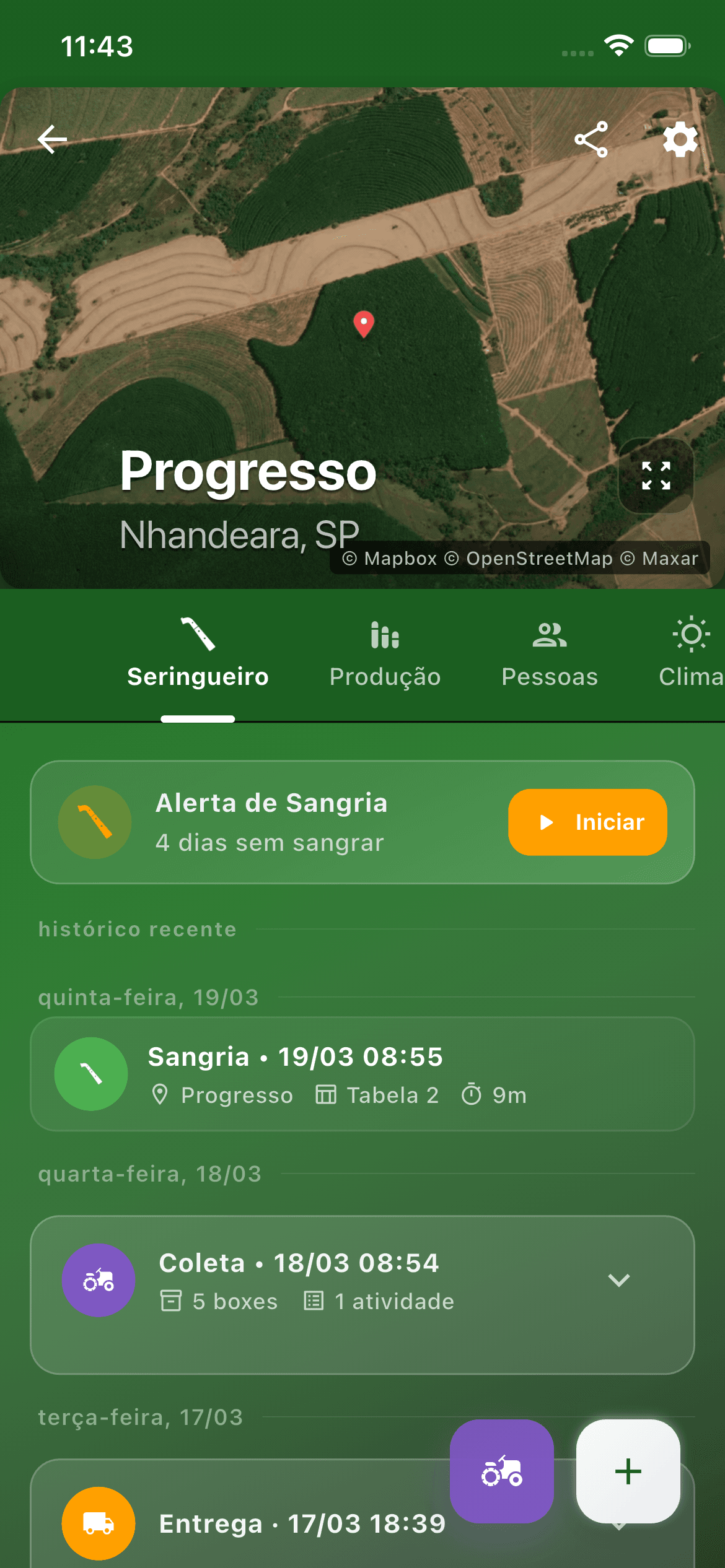This screenshot has height=1568, width=725.
Task: Tap the Iniciar button on the Sangria alert
Action: pyautogui.click(x=586, y=822)
